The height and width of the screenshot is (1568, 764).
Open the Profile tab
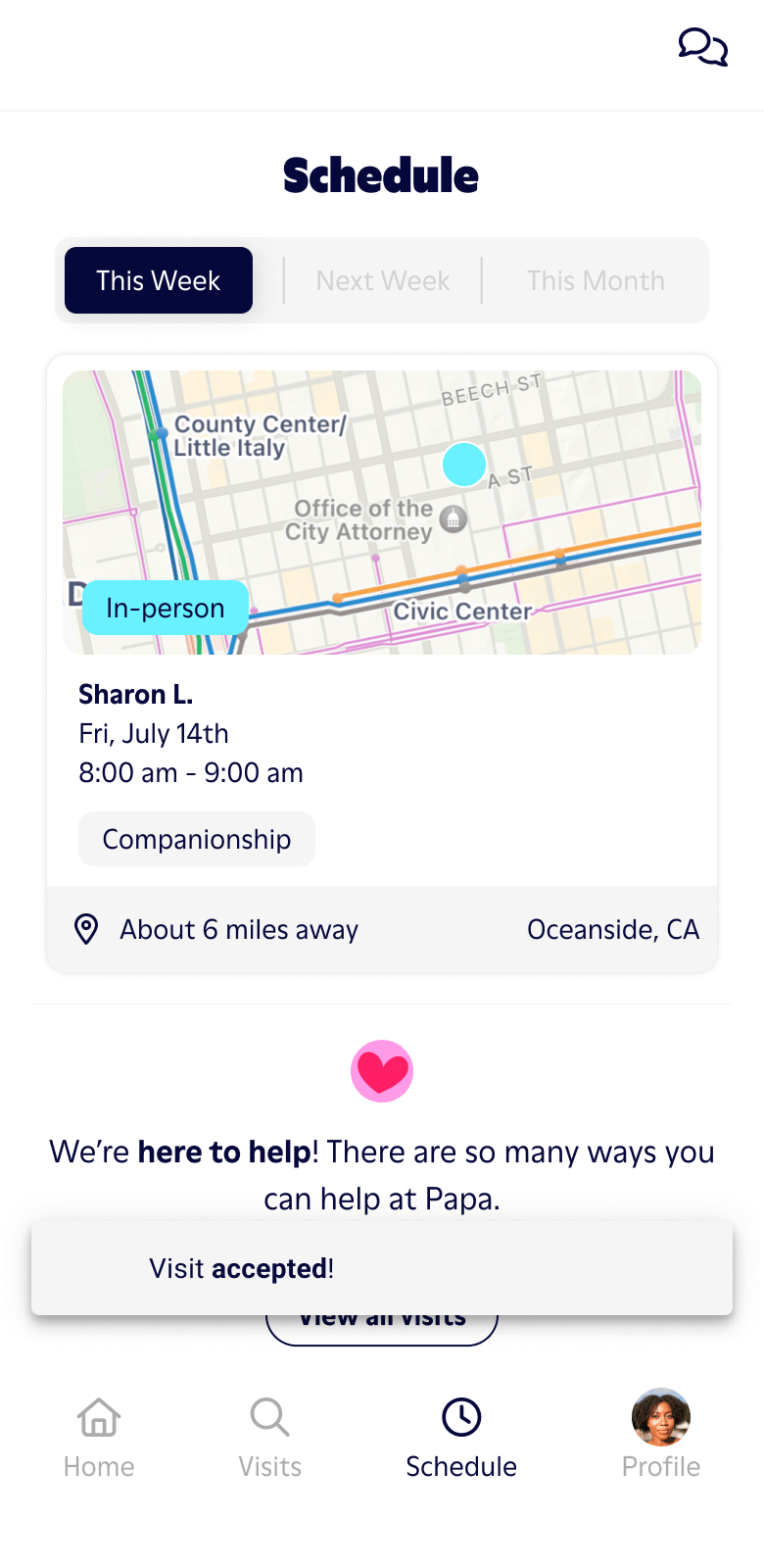tap(661, 1437)
